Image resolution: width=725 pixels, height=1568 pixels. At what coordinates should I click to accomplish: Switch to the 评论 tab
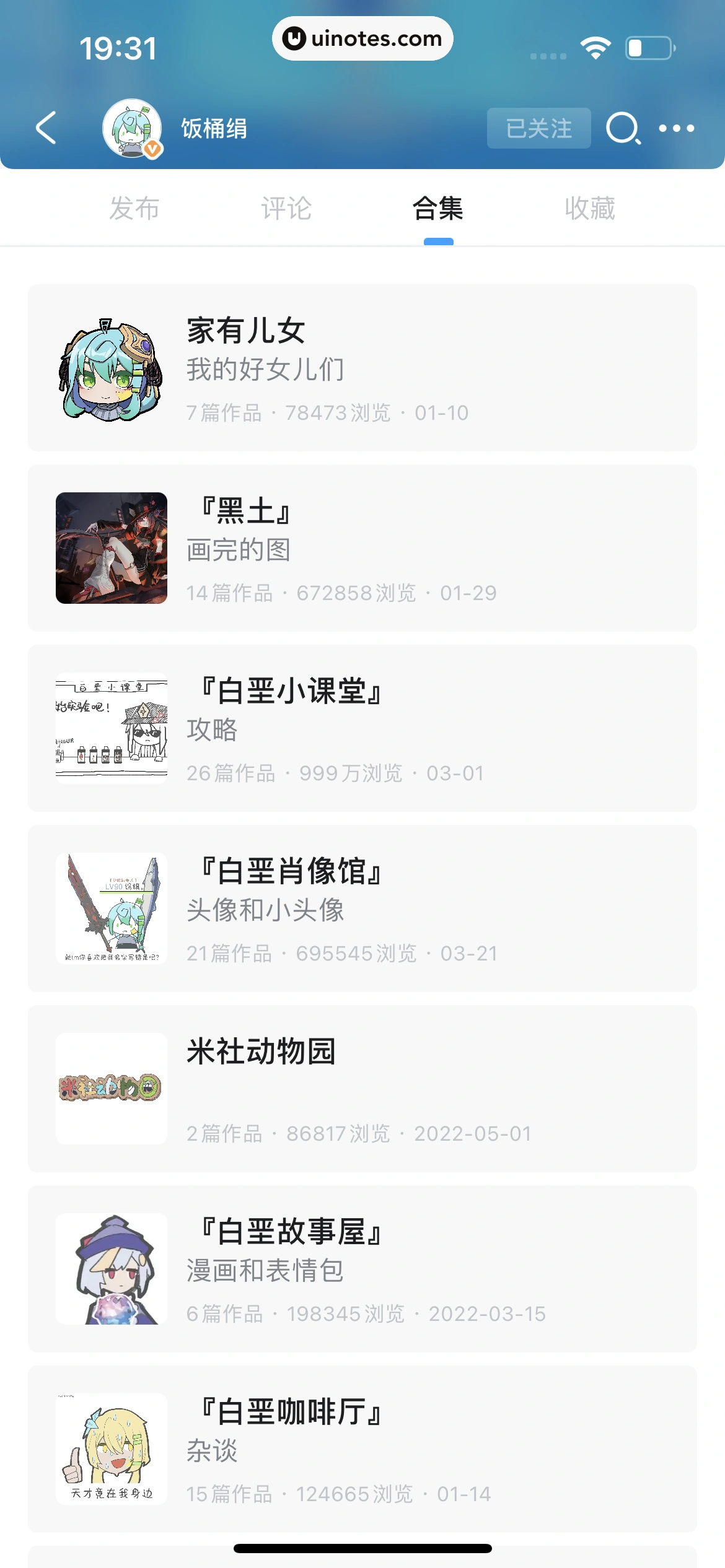tap(286, 209)
